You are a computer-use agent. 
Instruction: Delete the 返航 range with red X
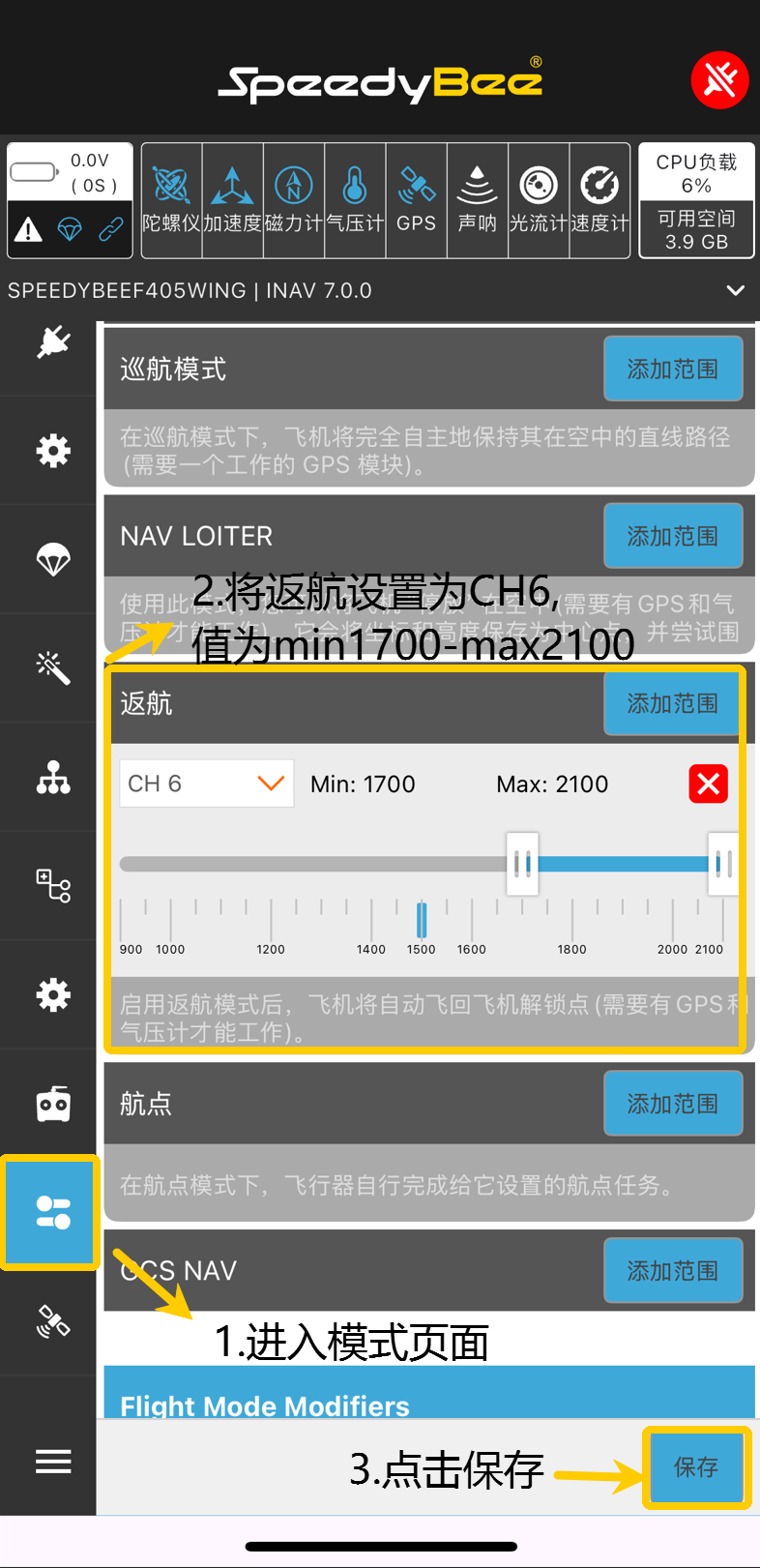pos(708,784)
